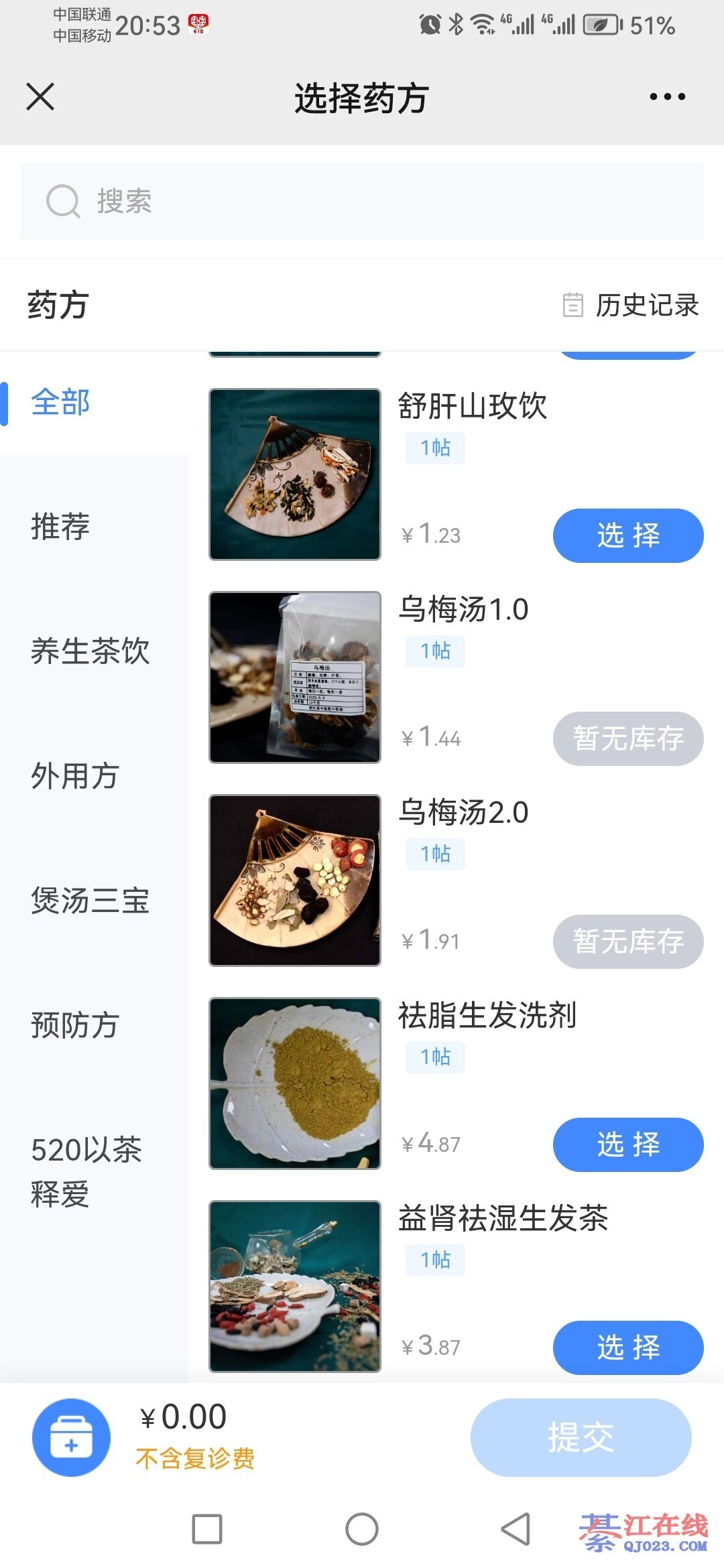The height and width of the screenshot is (1568, 724).
Task: Open 历史记录 history records
Action: (x=631, y=305)
